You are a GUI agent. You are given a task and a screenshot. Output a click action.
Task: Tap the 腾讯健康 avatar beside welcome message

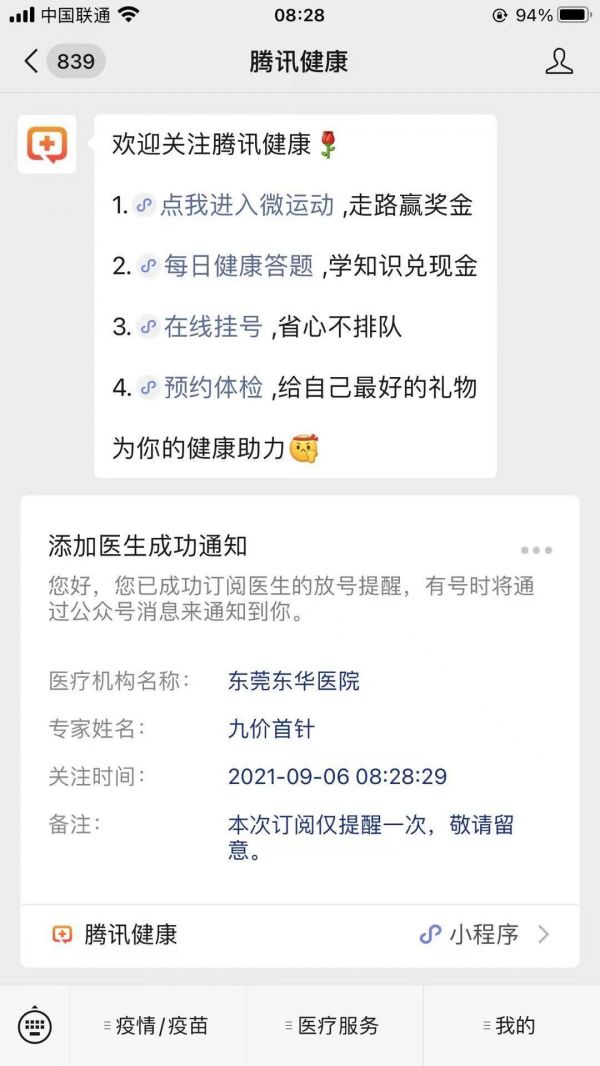click(47, 144)
